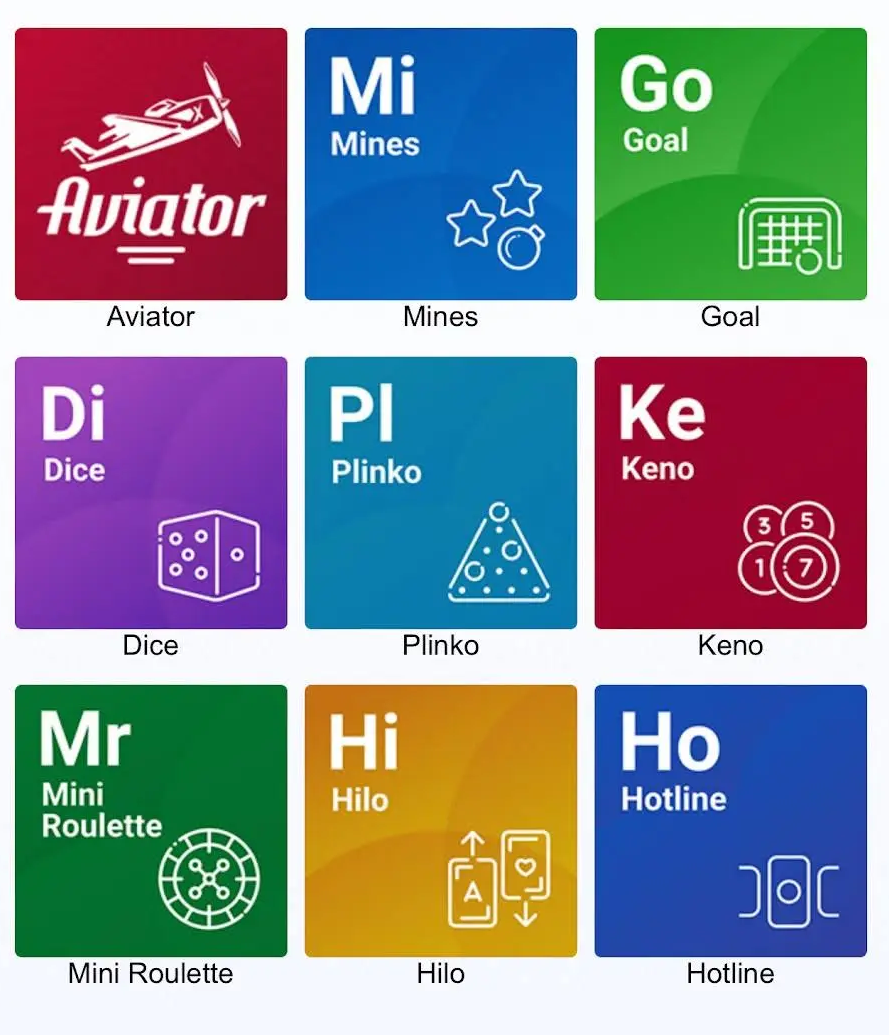The width and height of the screenshot is (889, 1035).
Task: Open the Plinko tile
Action: point(441,492)
